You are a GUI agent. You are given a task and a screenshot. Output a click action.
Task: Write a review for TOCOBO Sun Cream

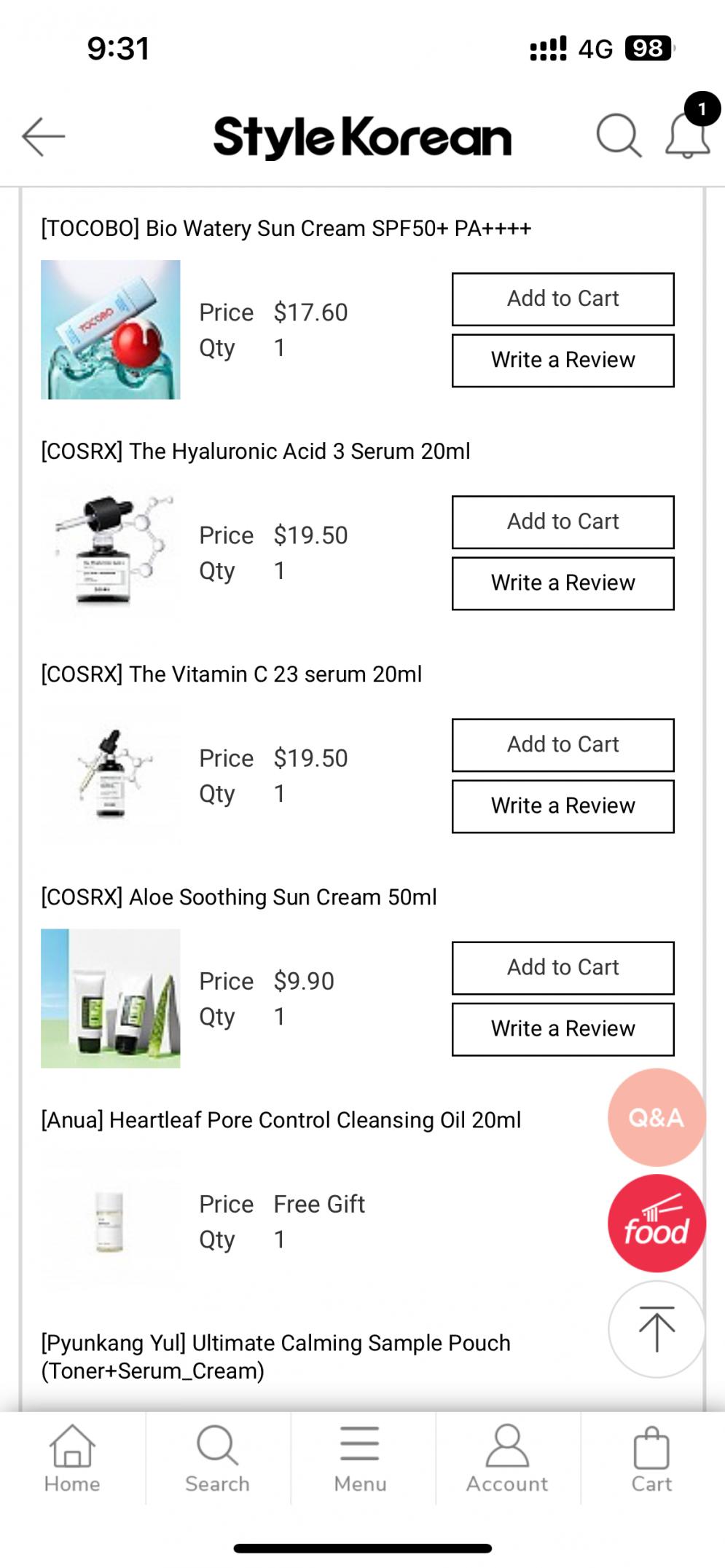tap(563, 361)
